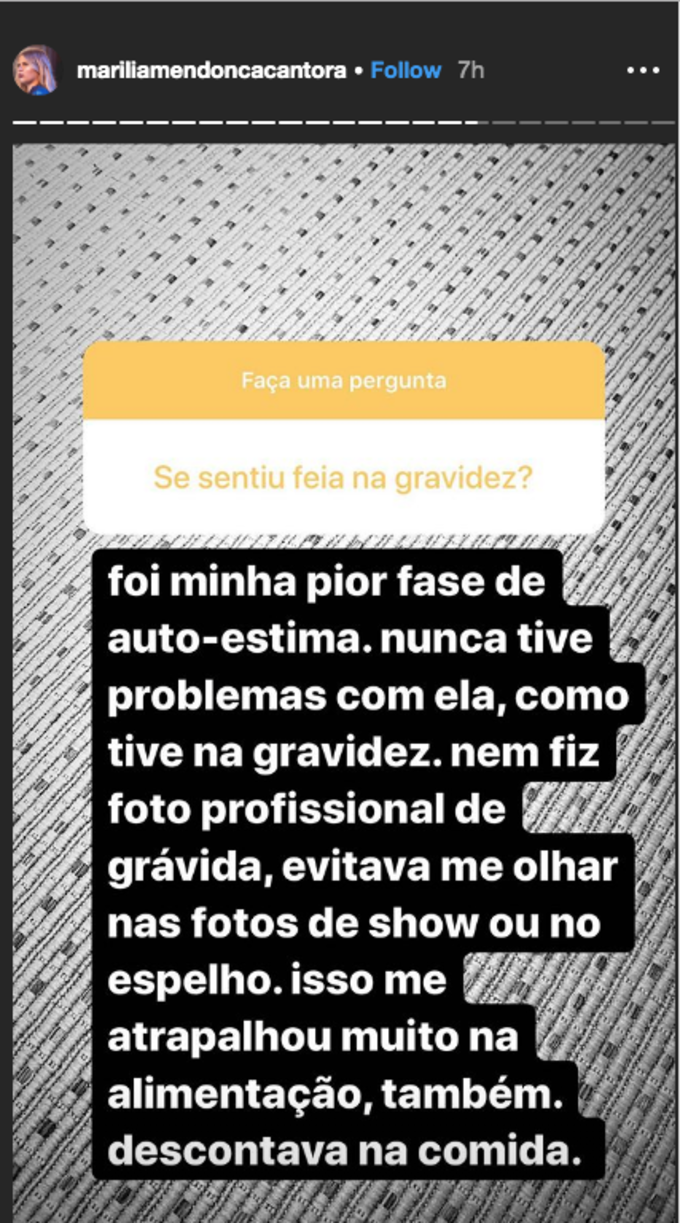Open the story author's profile picture
680x1223 pixels.
[34, 71]
